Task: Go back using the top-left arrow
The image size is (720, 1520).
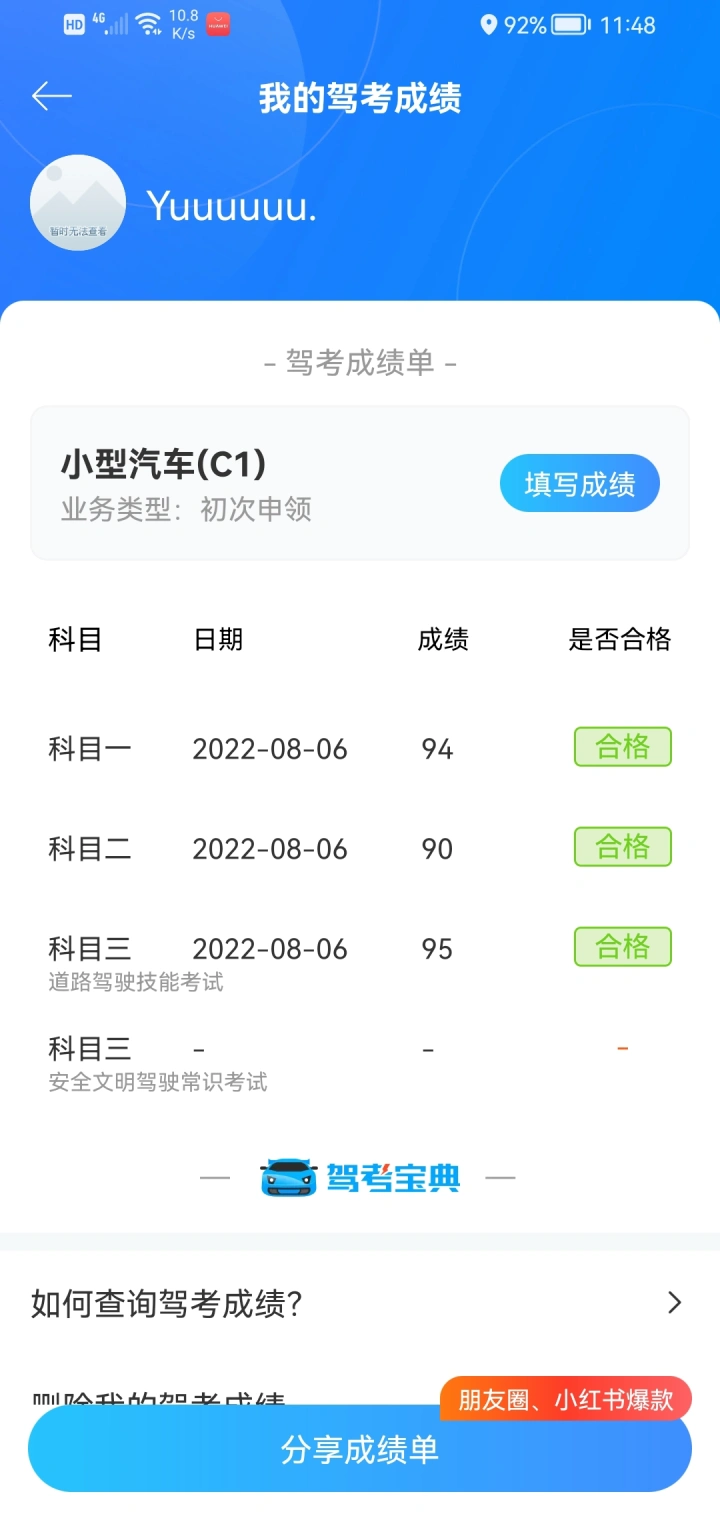Action: click(52, 97)
